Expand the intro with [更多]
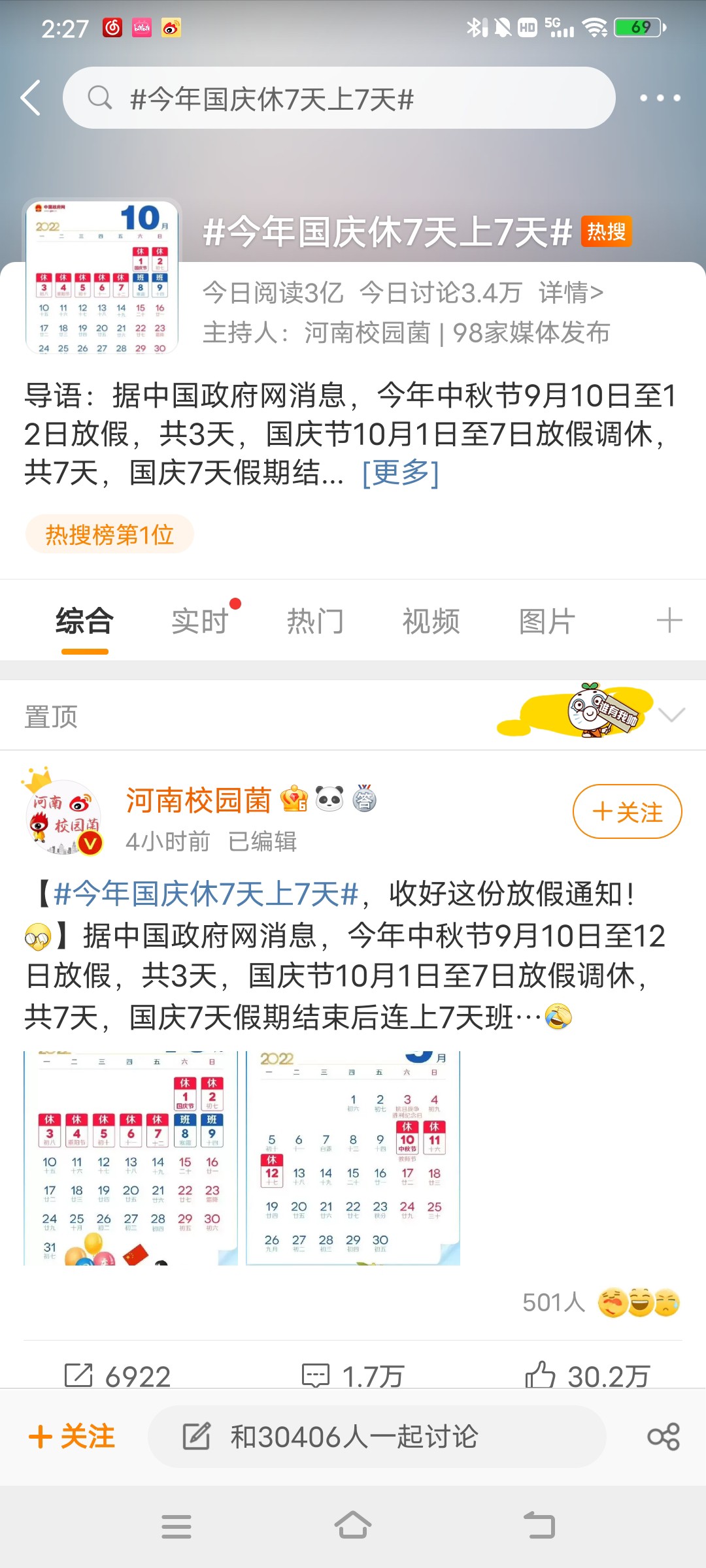The width and height of the screenshot is (706, 1568). pyautogui.click(x=400, y=472)
